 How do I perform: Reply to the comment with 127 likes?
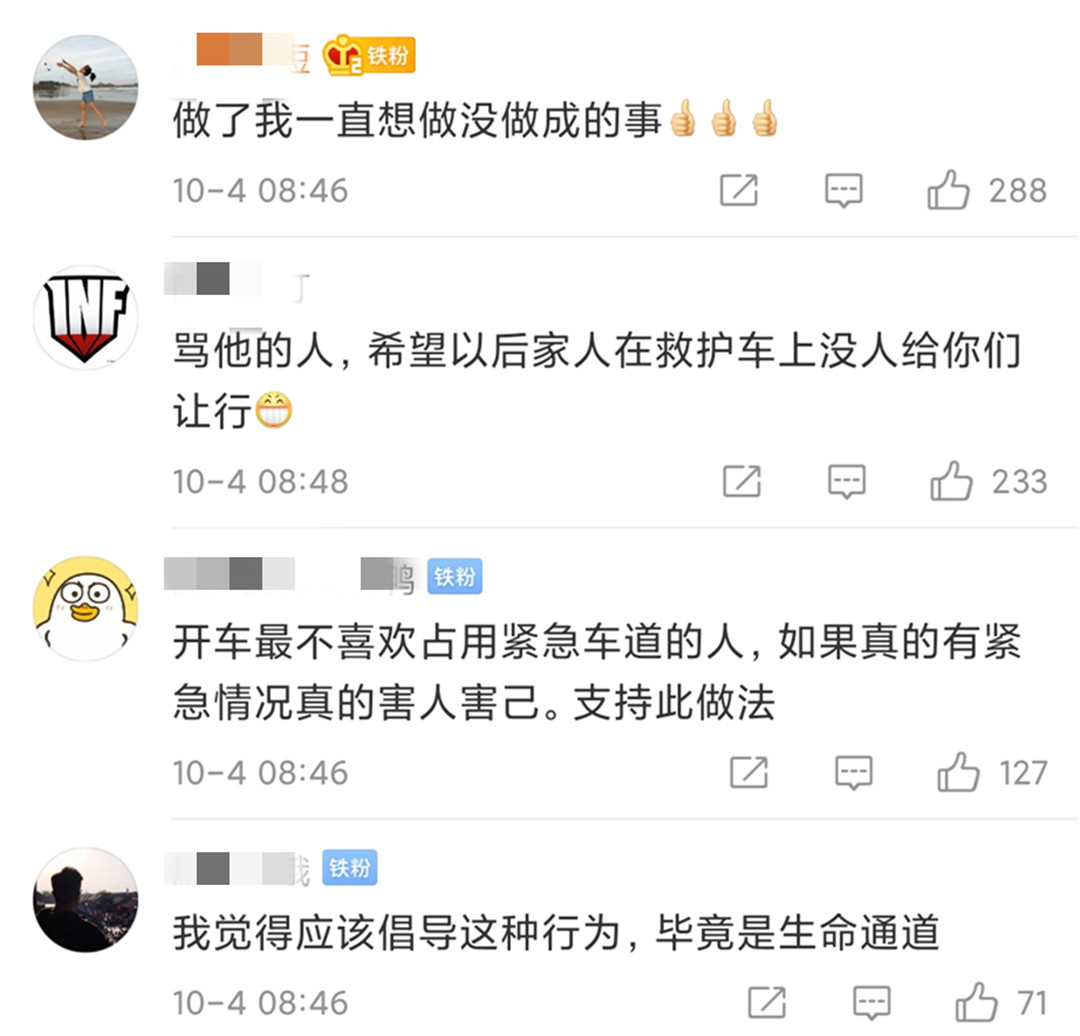pyautogui.click(x=853, y=772)
